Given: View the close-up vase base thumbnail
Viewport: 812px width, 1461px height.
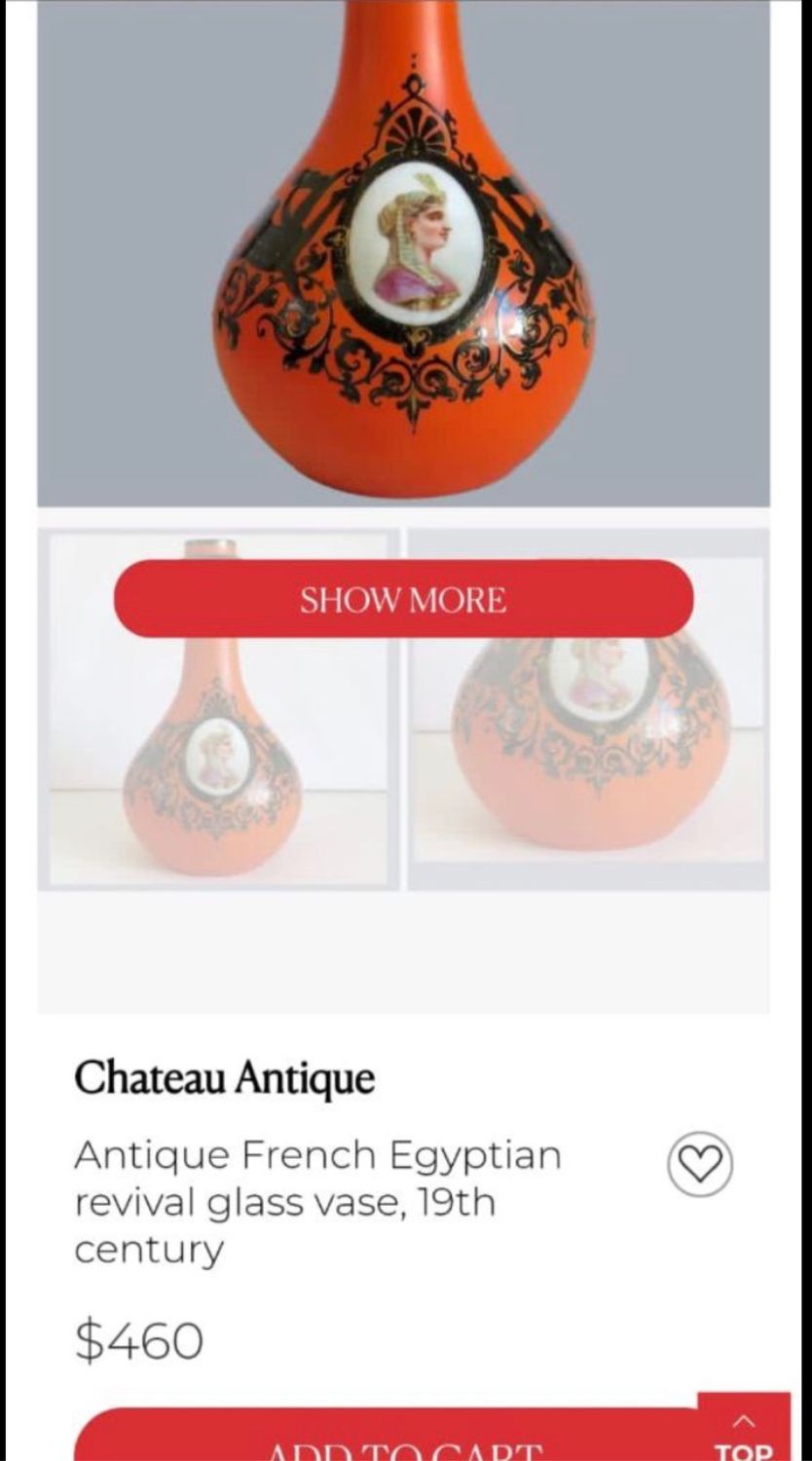Looking at the screenshot, I should (588, 709).
